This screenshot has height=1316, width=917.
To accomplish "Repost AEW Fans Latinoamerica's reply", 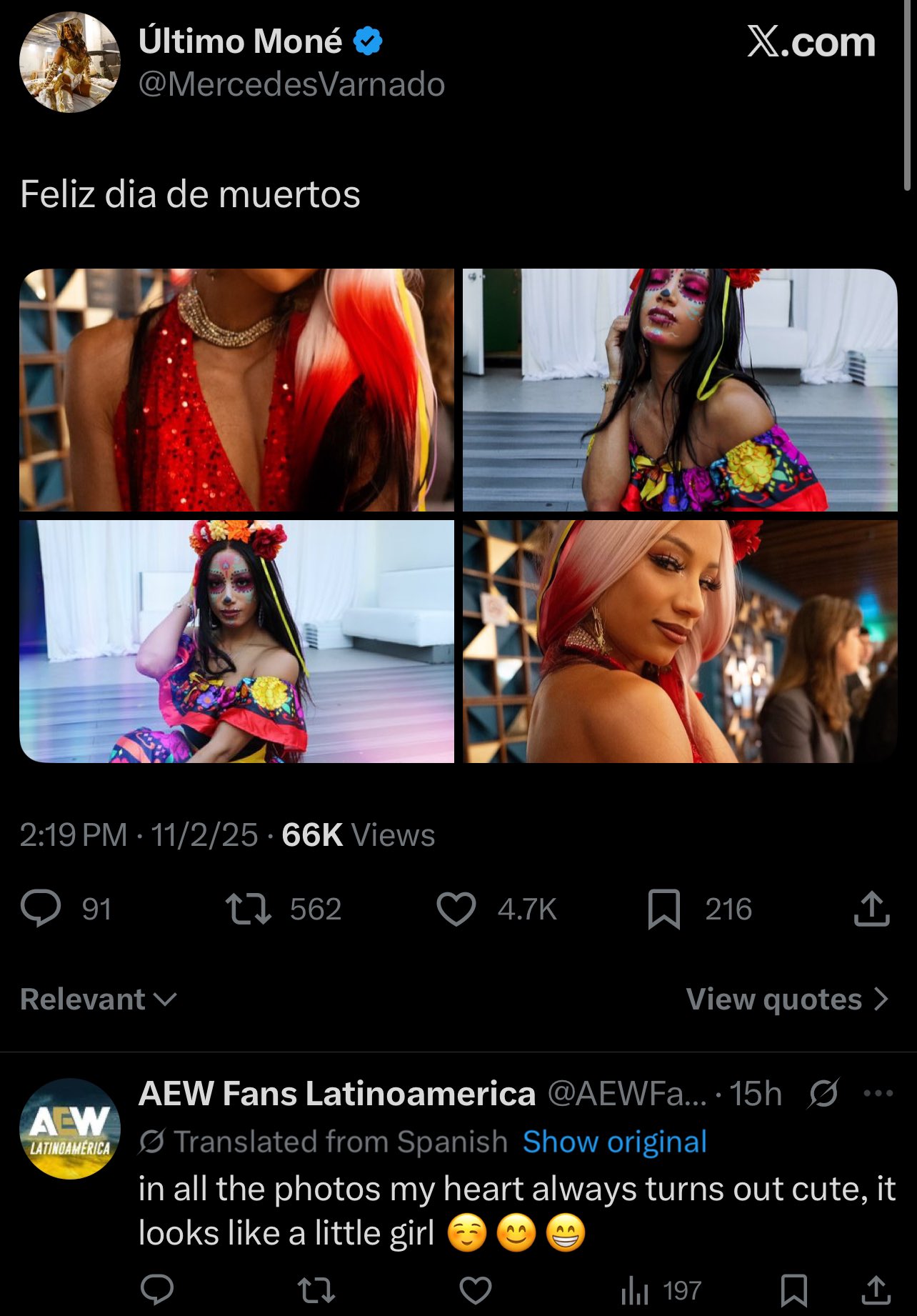I will (316, 1290).
